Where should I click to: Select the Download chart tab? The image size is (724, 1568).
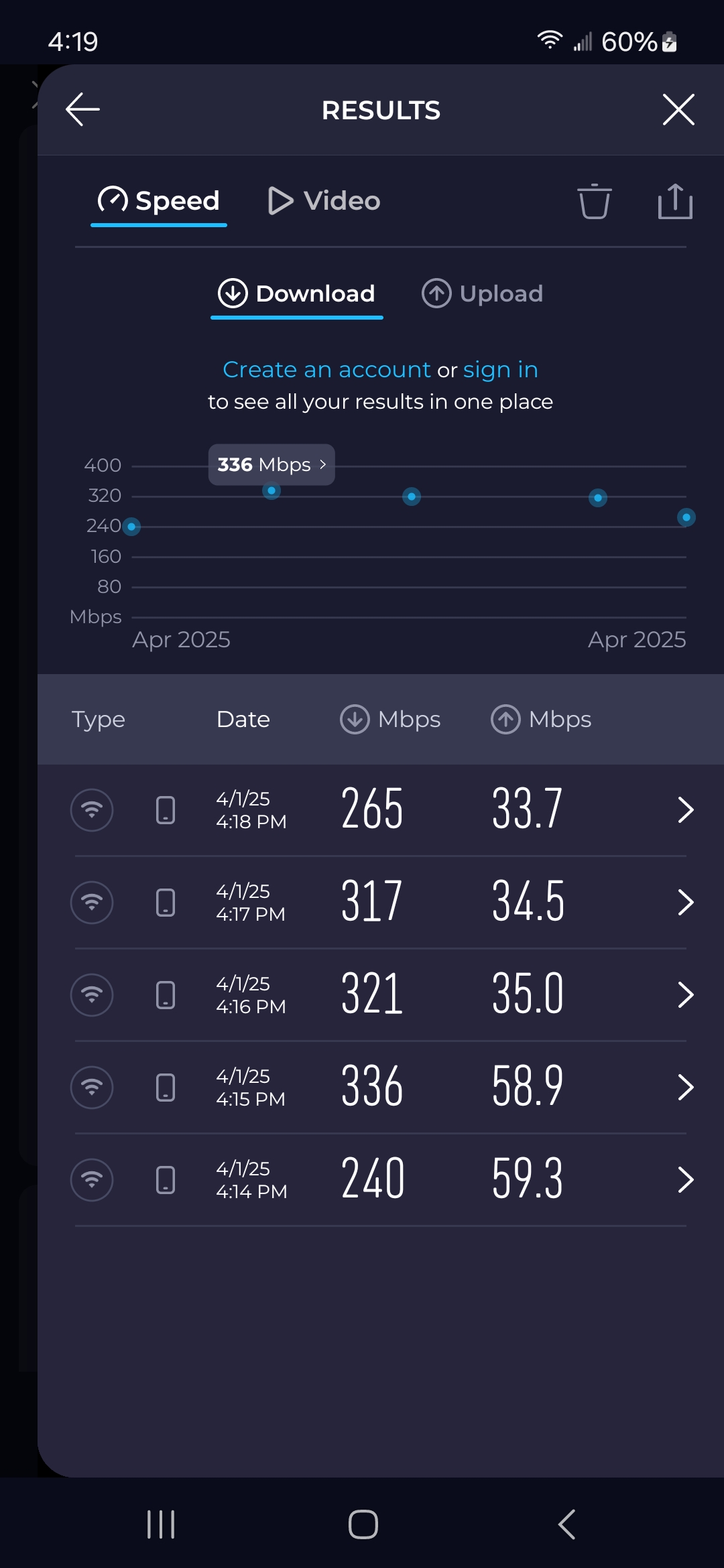[296, 293]
